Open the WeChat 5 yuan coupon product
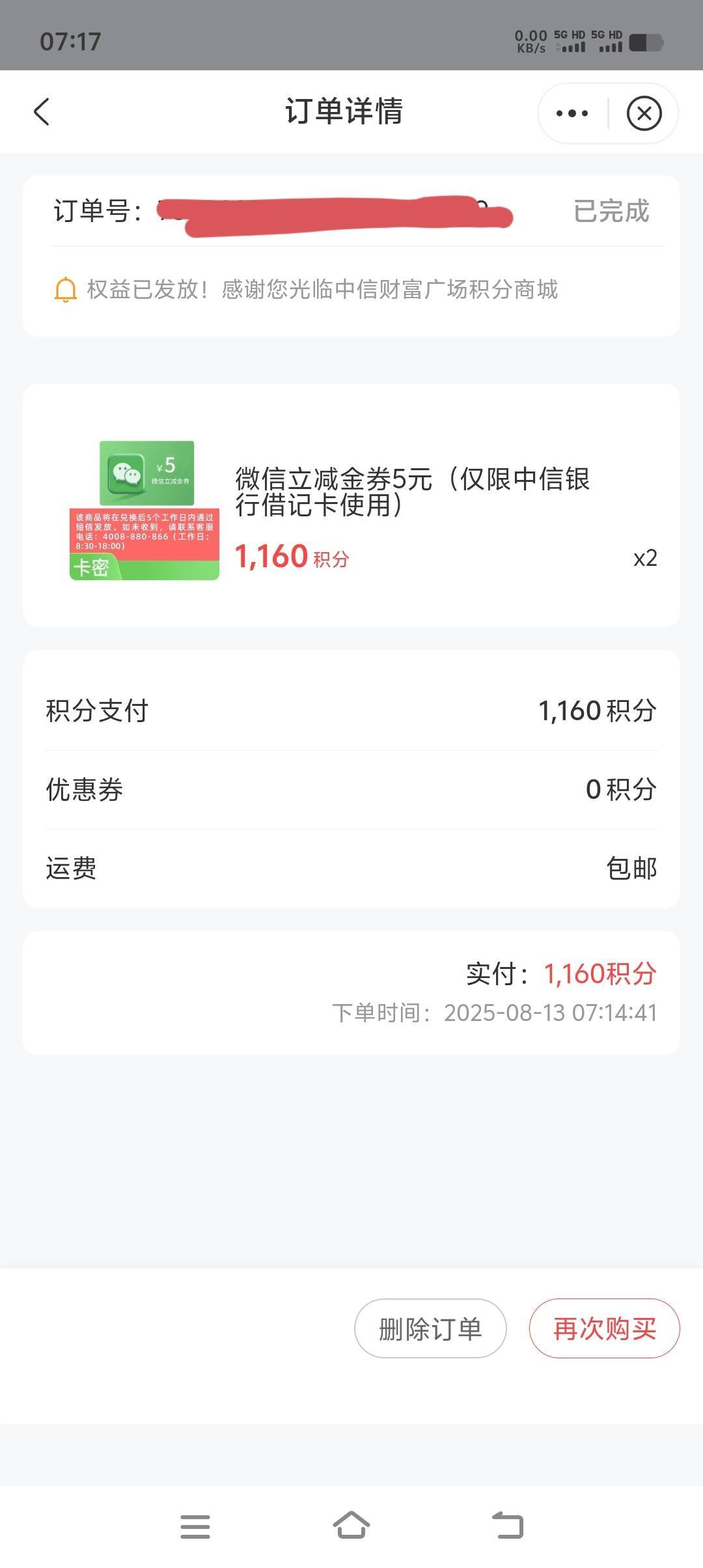Image resolution: width=703 pixels, height=1568 pixels. tap(351, 505)
